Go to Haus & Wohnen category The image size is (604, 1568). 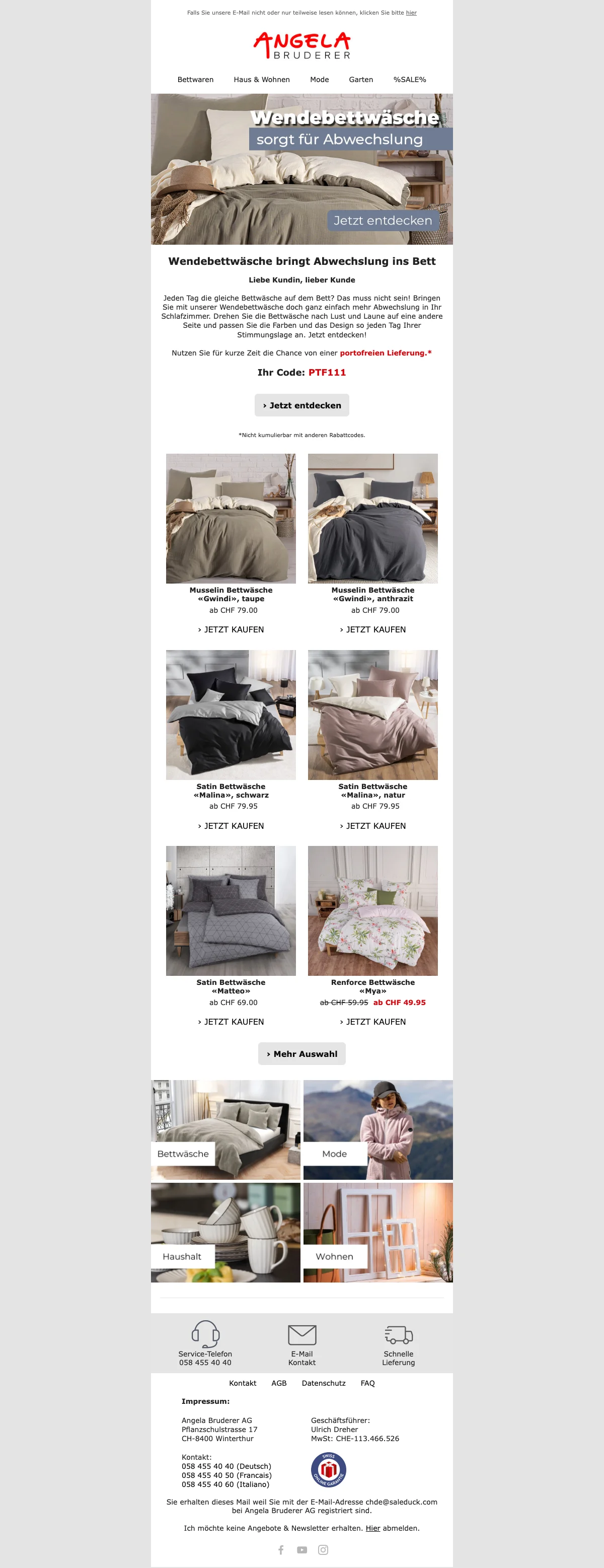262,80
